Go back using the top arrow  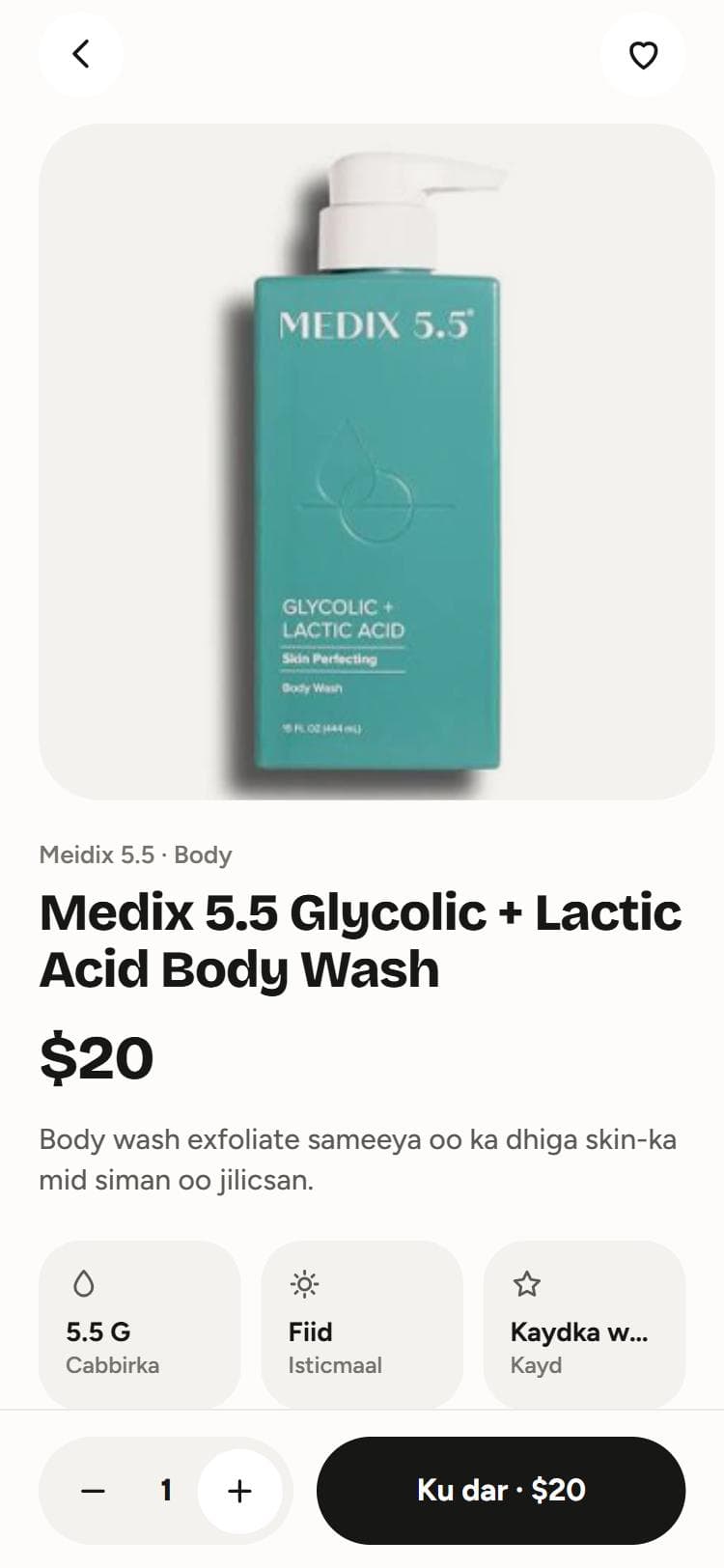point(81,54)
